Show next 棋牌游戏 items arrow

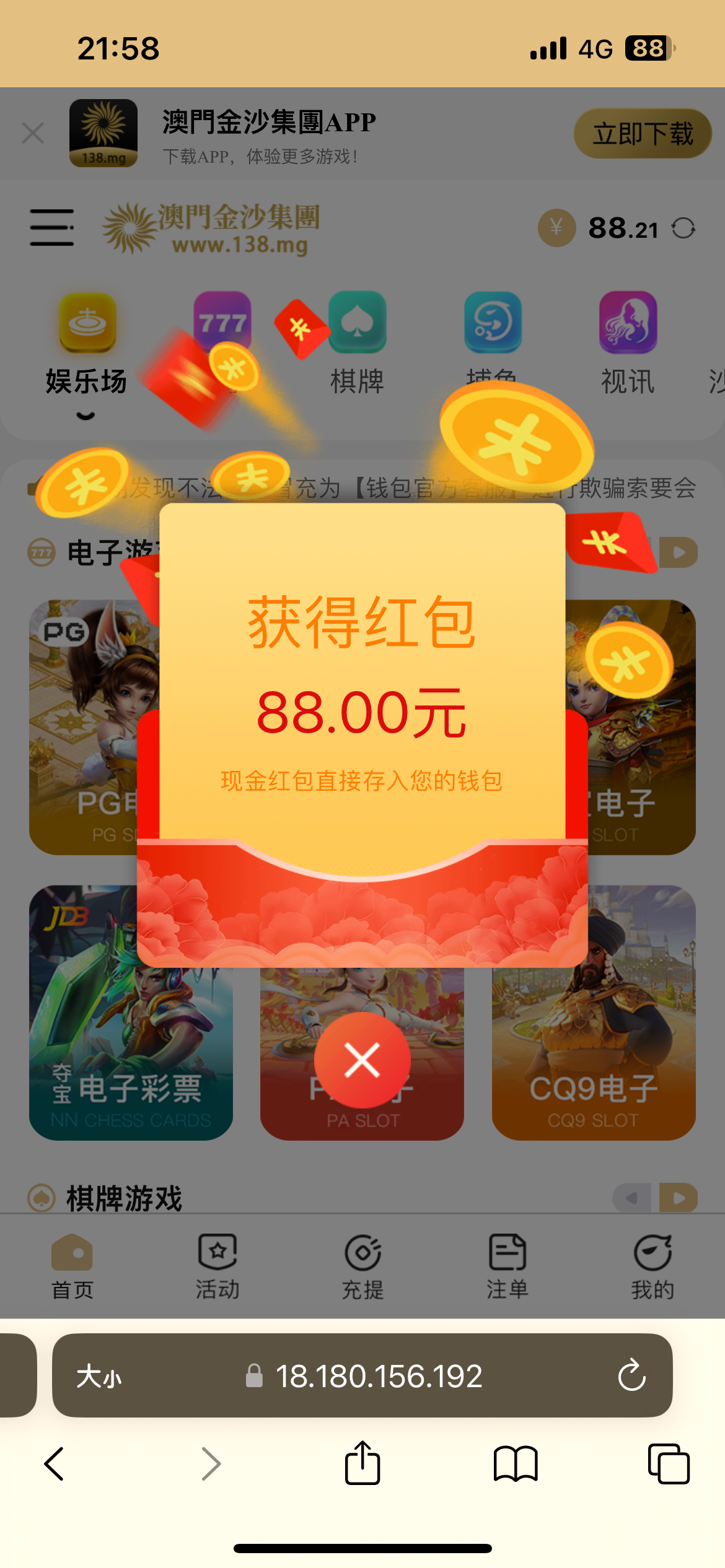(x=679, y=1198)
